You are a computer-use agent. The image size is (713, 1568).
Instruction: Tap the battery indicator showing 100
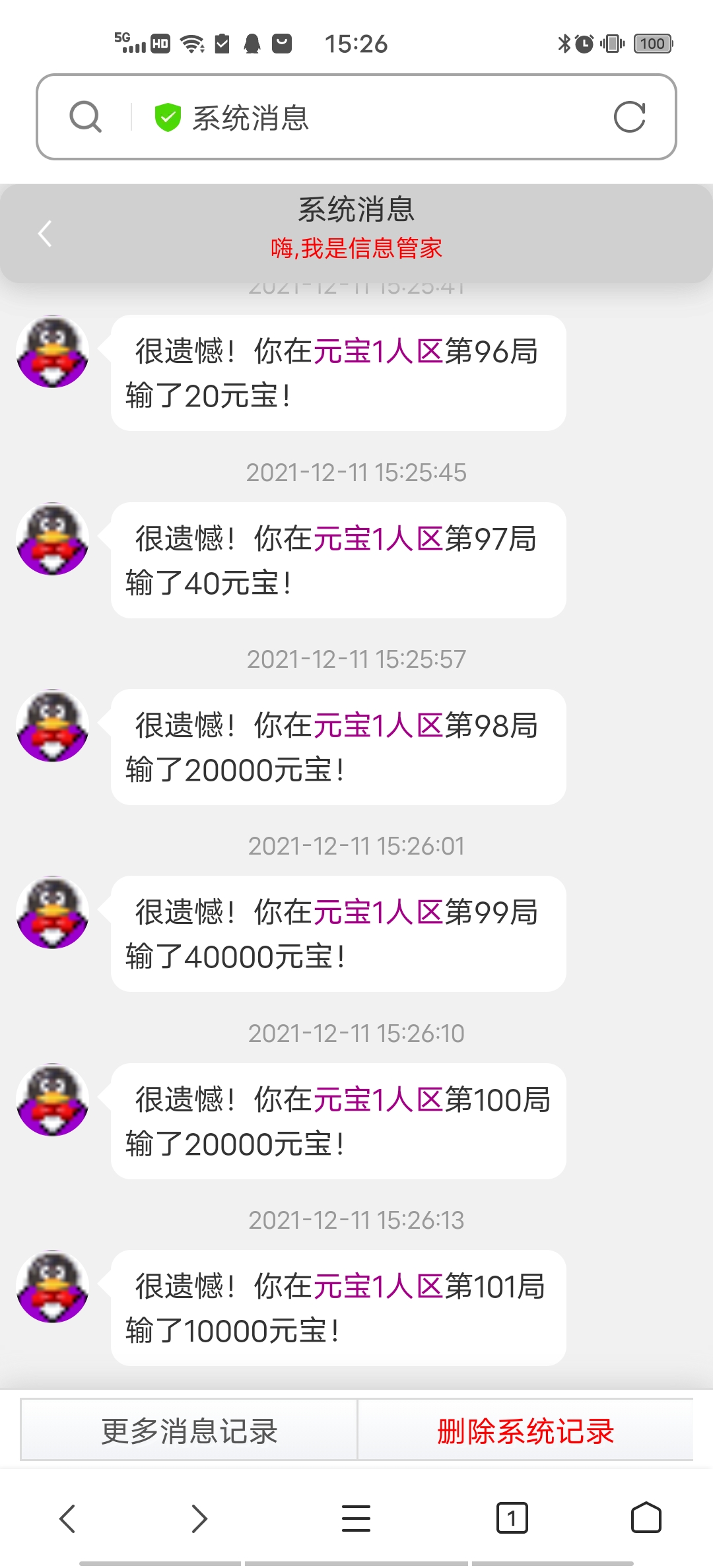tap(652, 44)
